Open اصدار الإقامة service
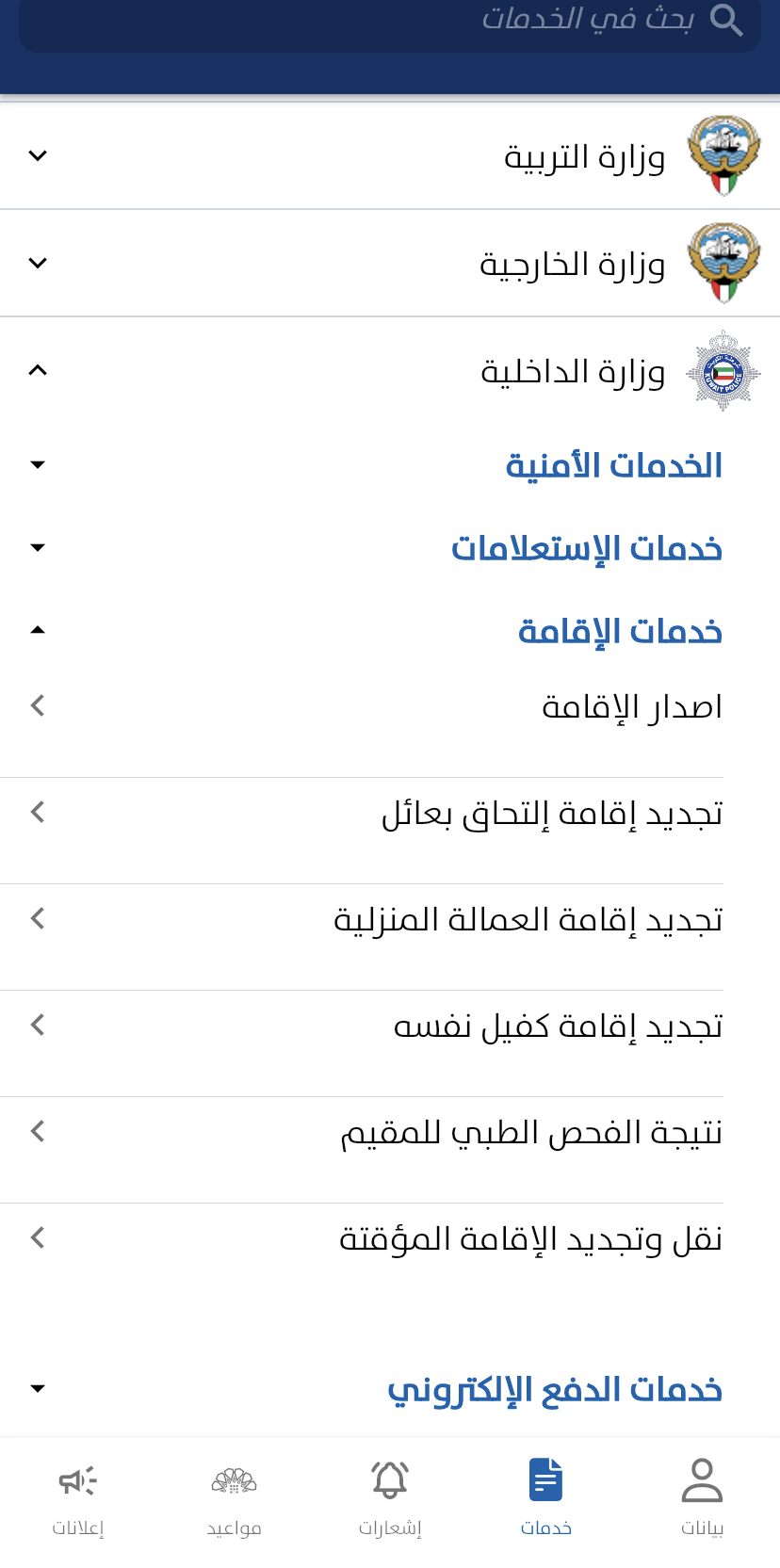The width and height of the screenshot is (780, 1568). click(x=390, y=706)
